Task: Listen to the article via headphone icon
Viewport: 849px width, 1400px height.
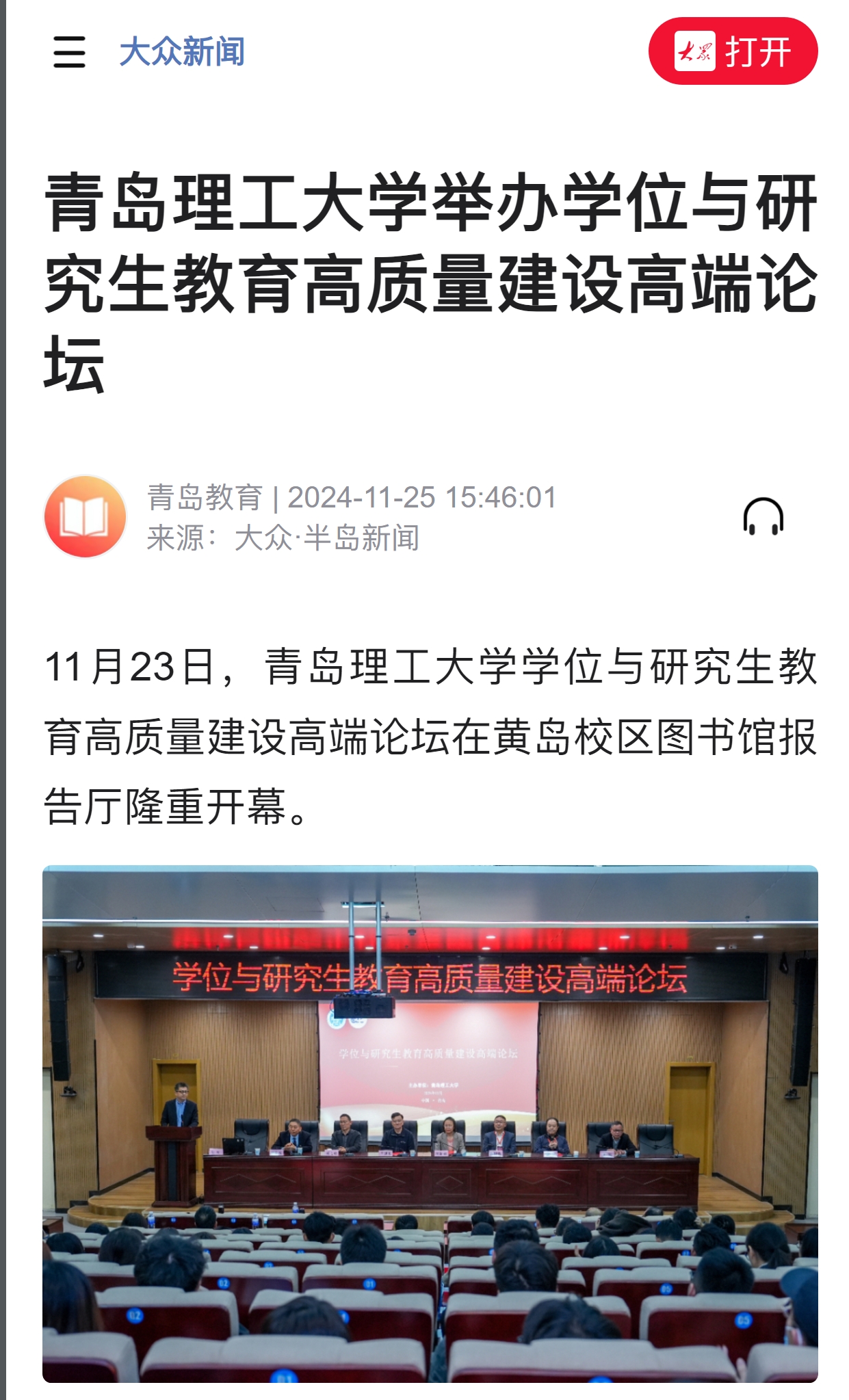Action: click(x=763, y=516)
